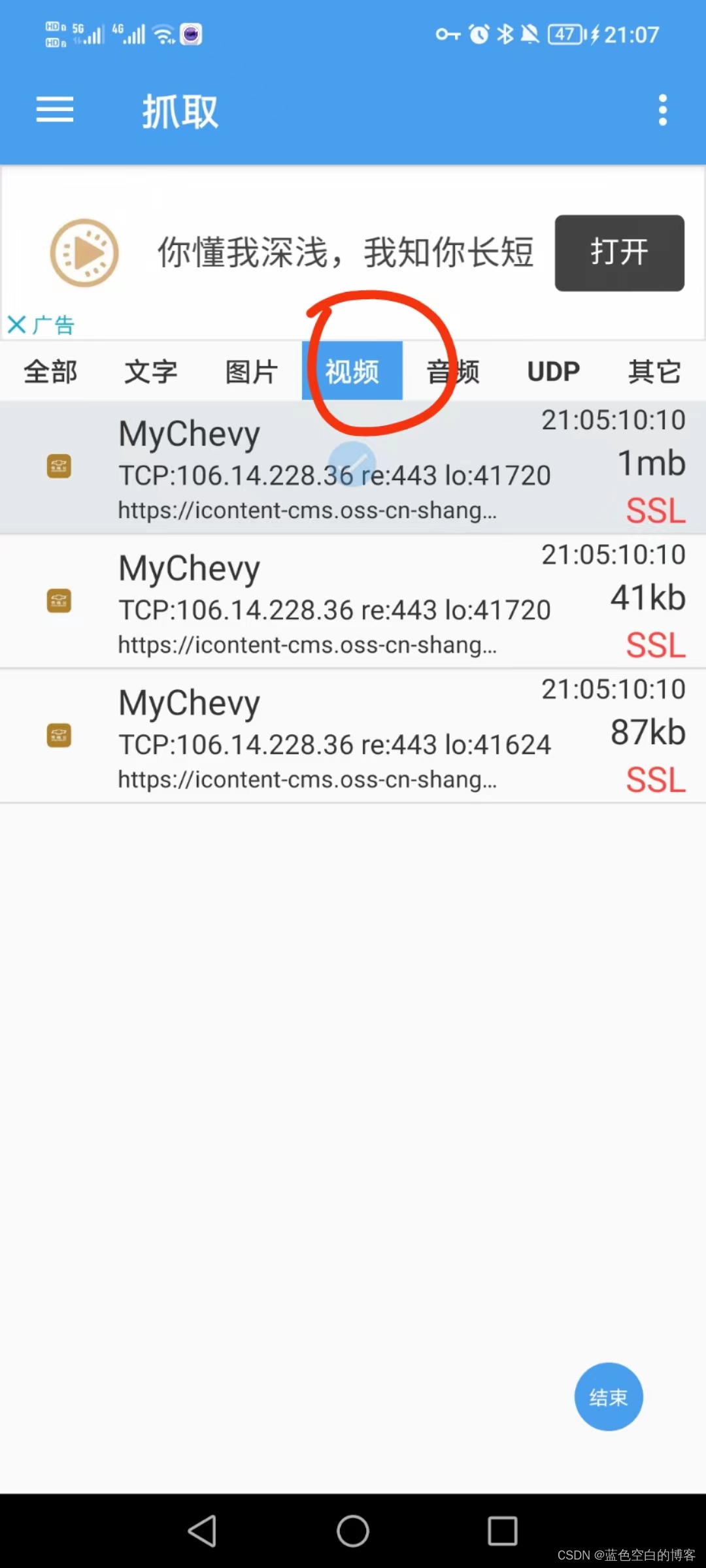Tap the 结束 floating button

pyautogui.click(x=609, y=1397)
